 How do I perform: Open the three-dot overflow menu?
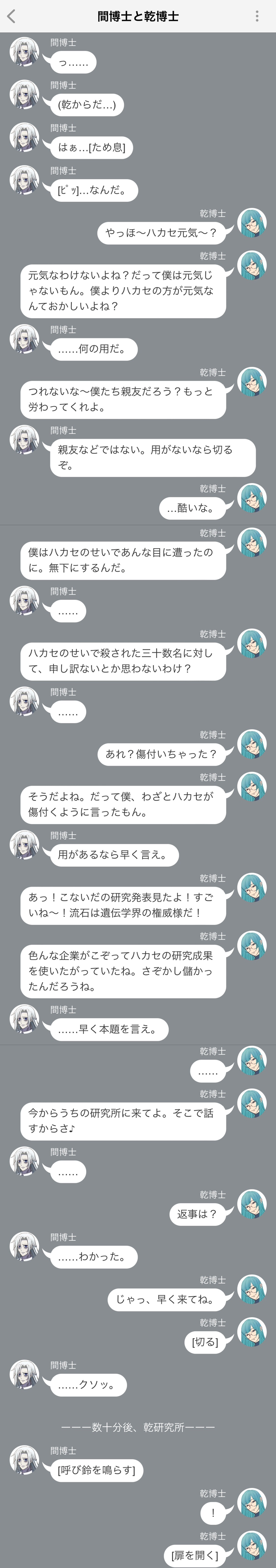[x=257, y=16]
